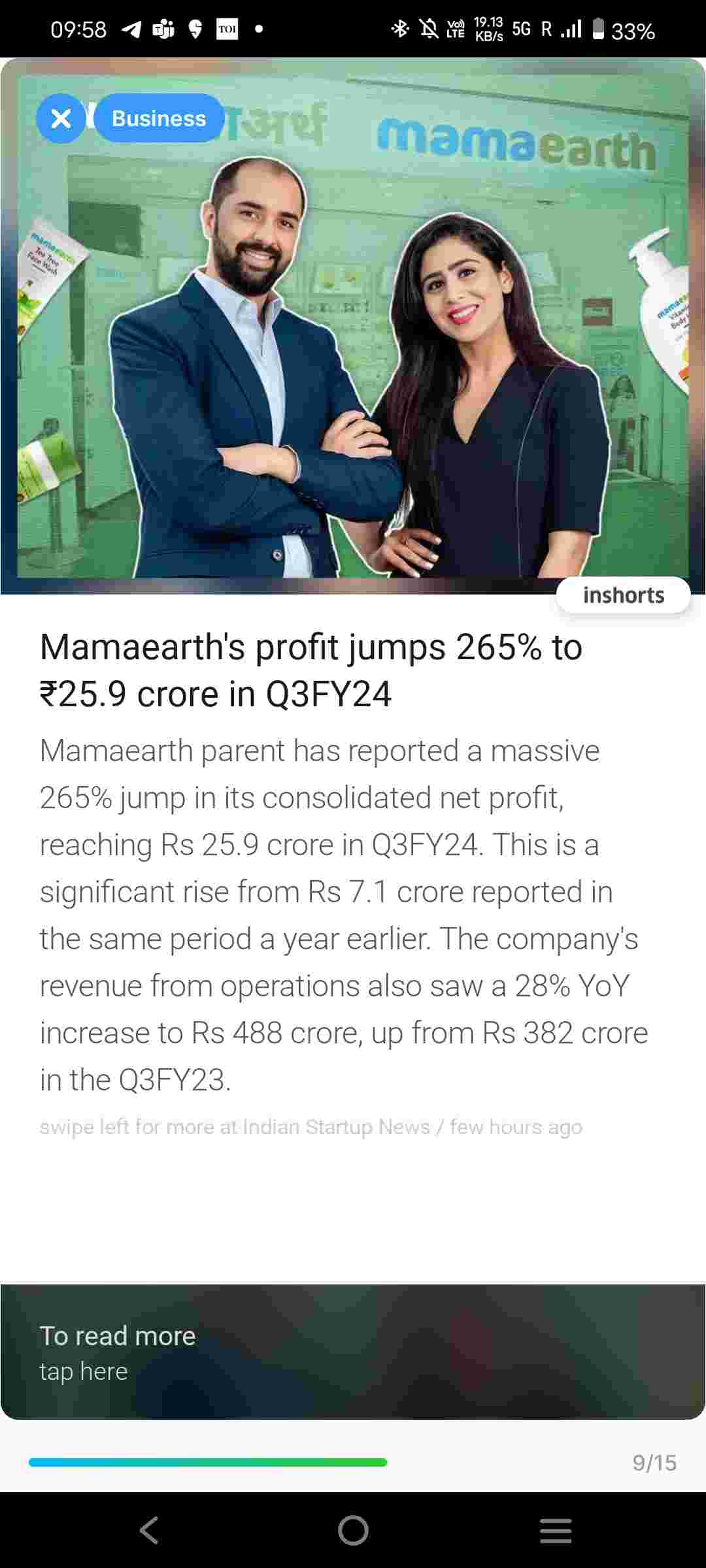Screen dimensions: 706x1568
Task: Tap here to read more
Action: tap(353, 1352)
